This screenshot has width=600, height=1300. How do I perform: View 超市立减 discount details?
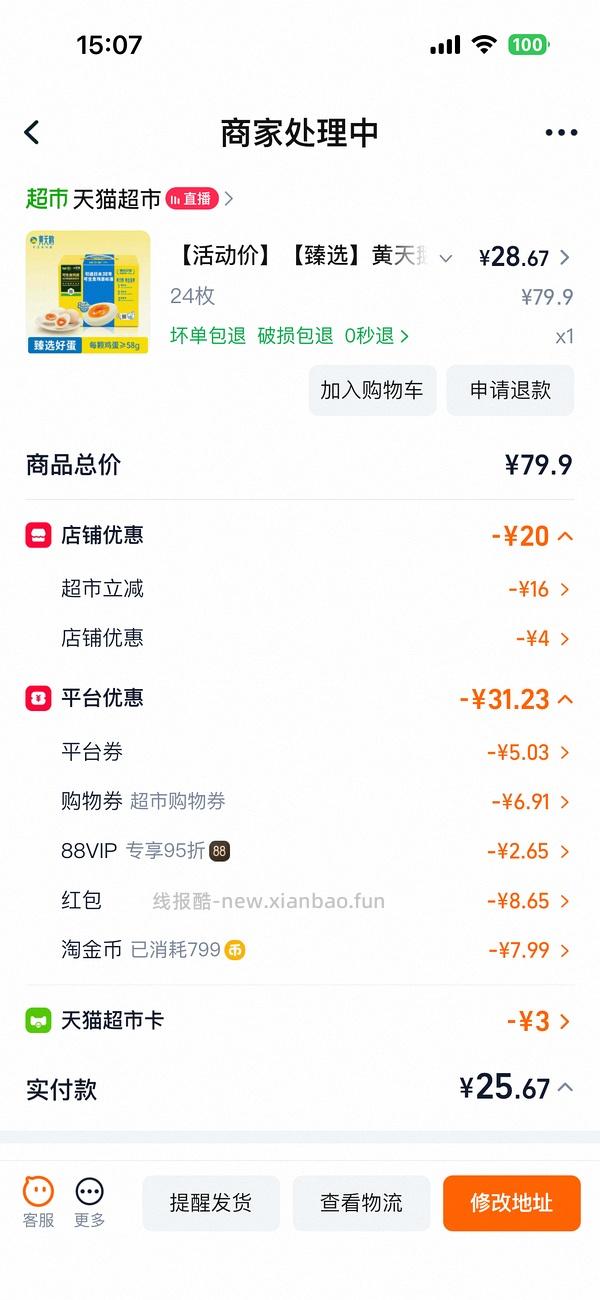(540, 589)
